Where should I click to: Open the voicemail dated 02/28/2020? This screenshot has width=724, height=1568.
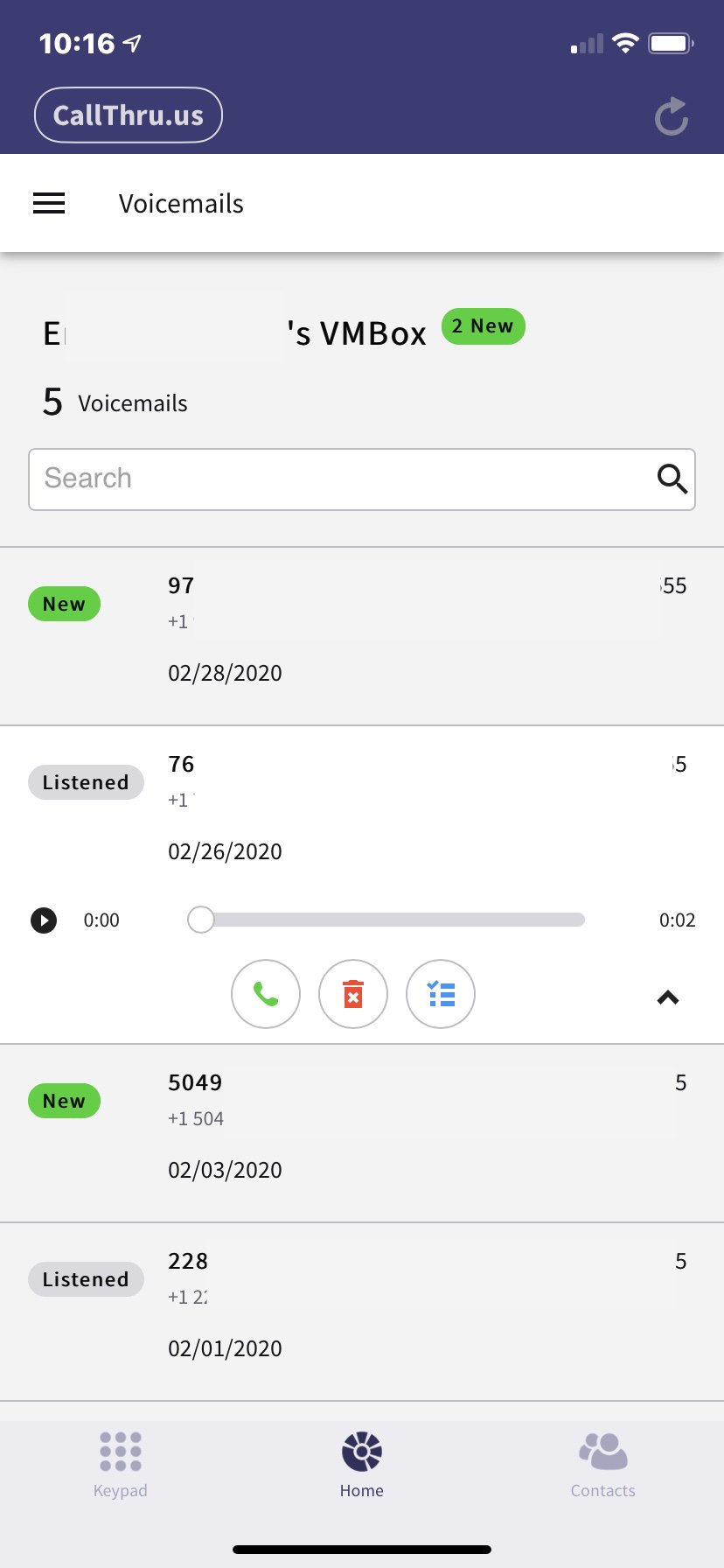tap(362, 636)
